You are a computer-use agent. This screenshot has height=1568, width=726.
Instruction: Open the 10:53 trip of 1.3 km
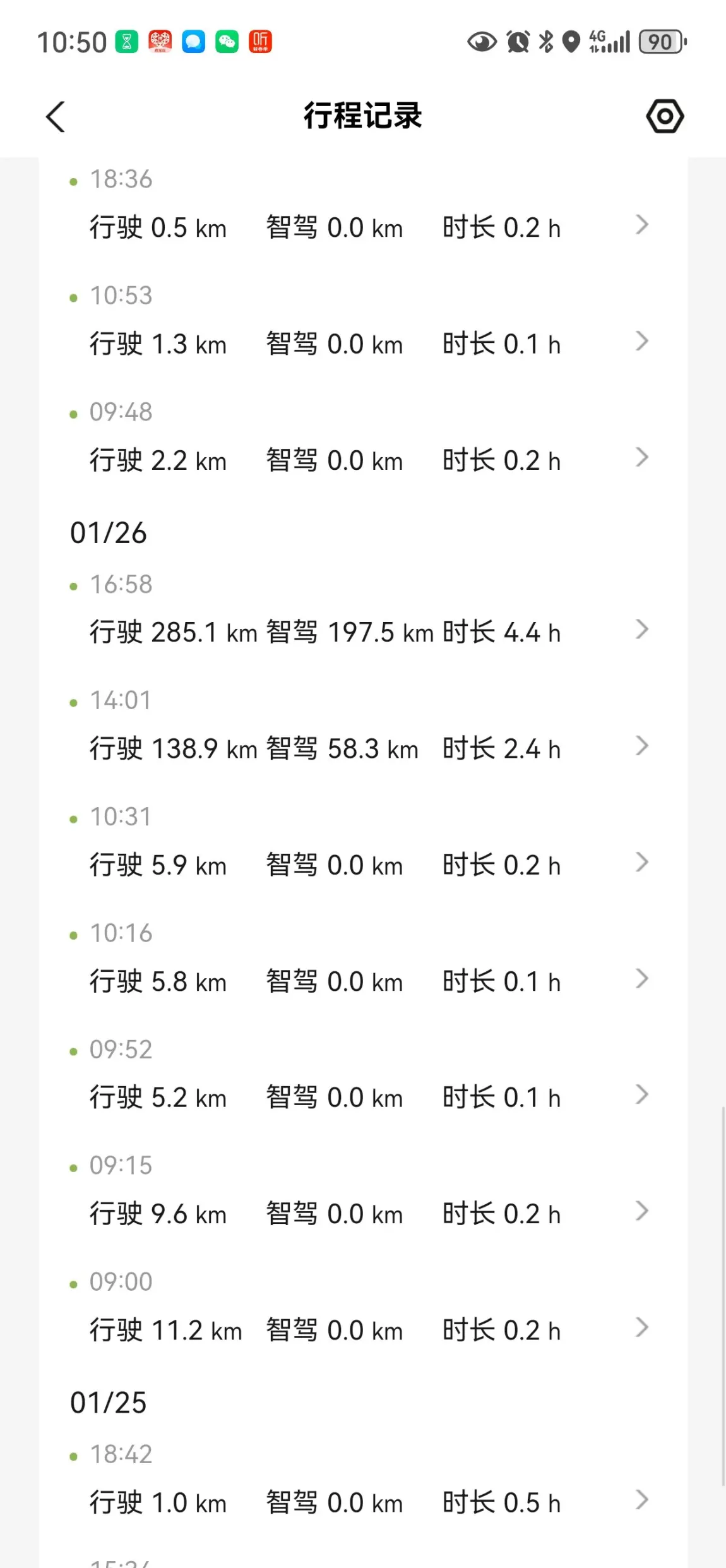click(363, 322)
